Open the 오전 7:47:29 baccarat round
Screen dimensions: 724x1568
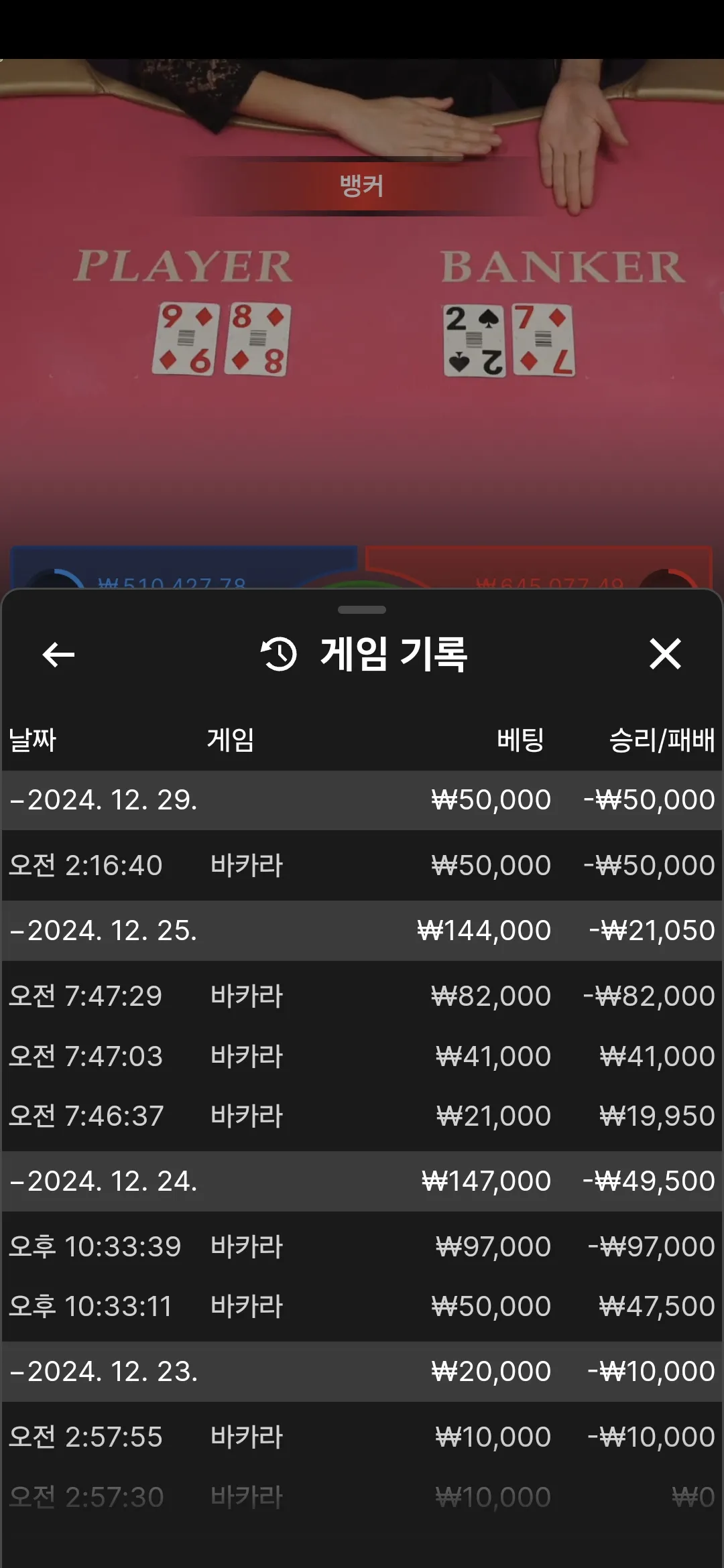(x=362, y=996)
